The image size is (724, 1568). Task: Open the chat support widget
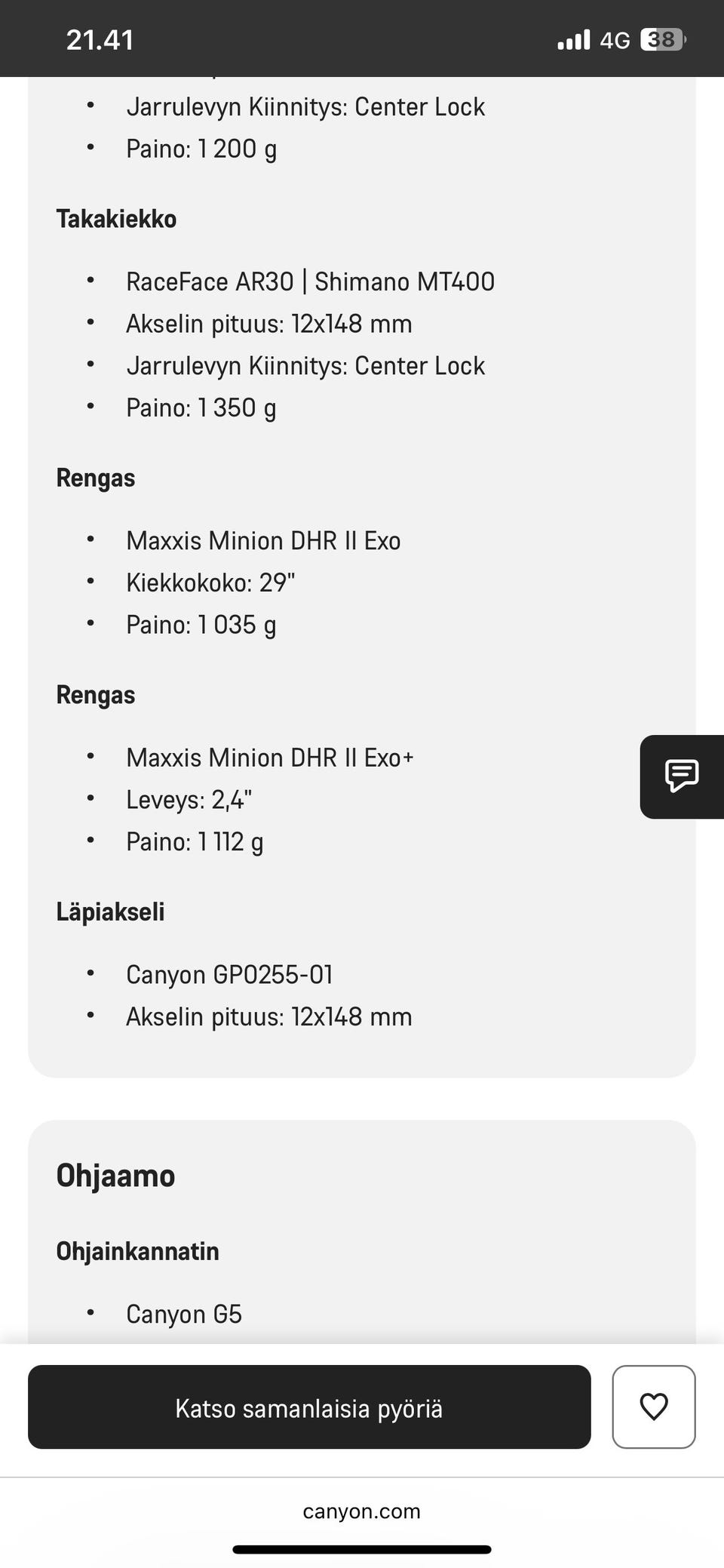click(682, 776)
